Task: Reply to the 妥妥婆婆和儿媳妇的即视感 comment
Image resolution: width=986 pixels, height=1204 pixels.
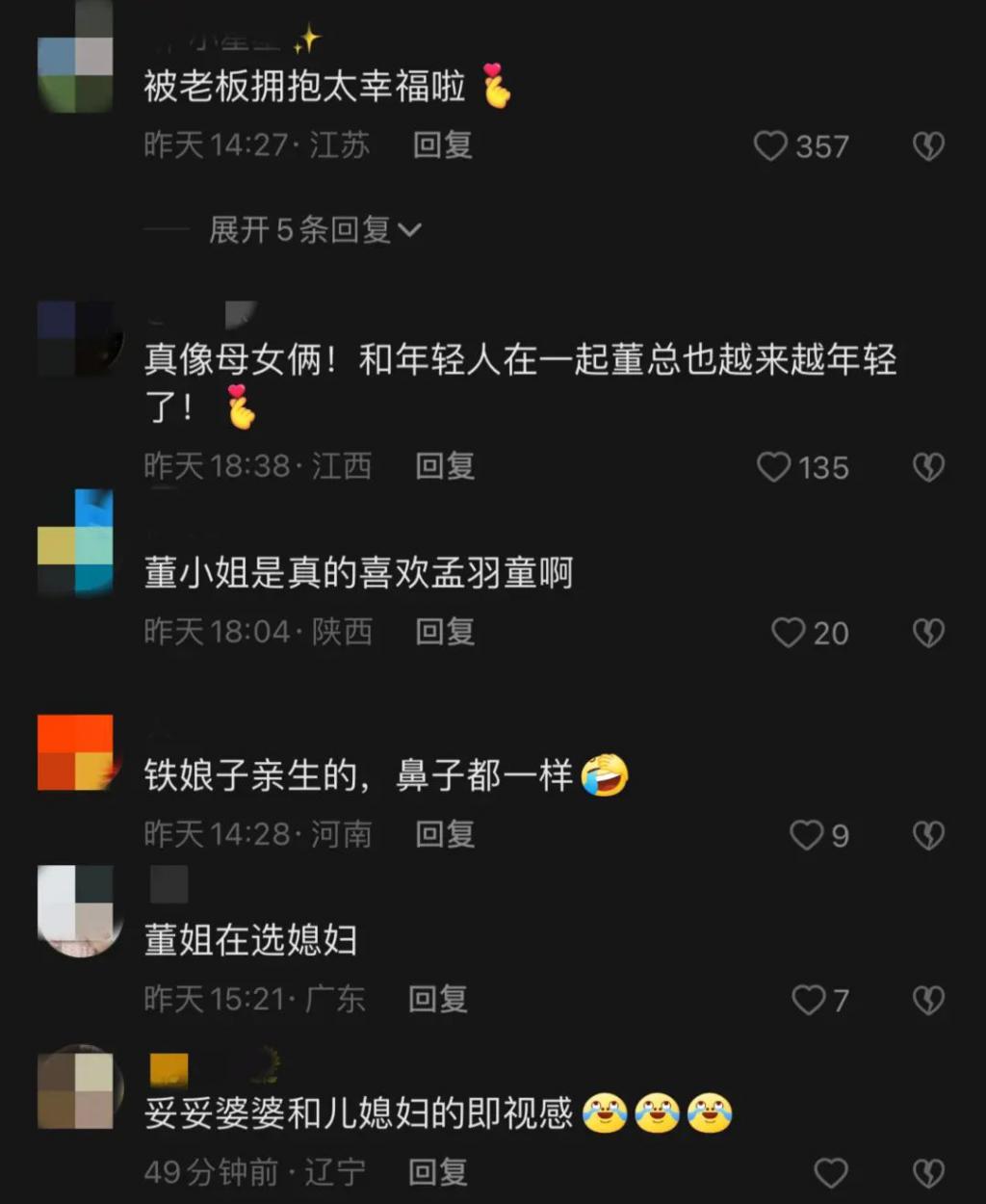Action: [x=437, y=1172]
